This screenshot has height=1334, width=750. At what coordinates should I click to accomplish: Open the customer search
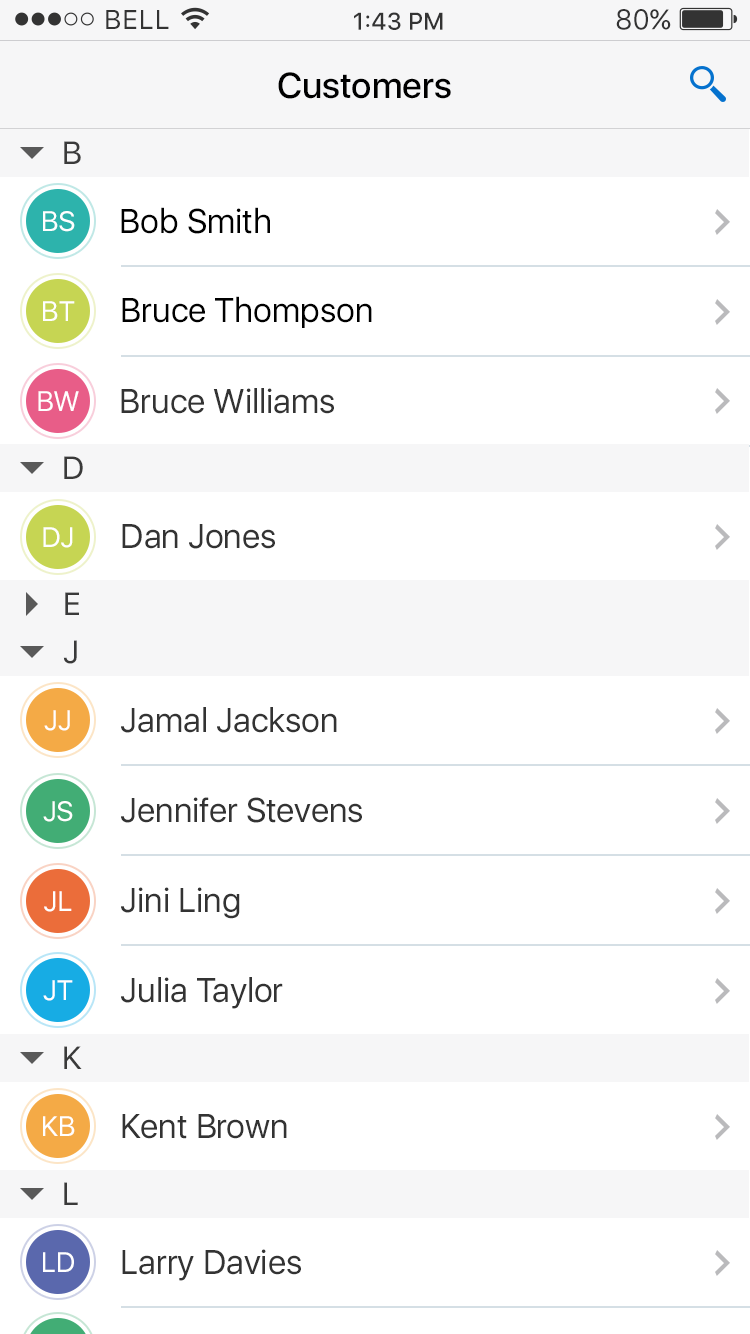click(707, 85)
